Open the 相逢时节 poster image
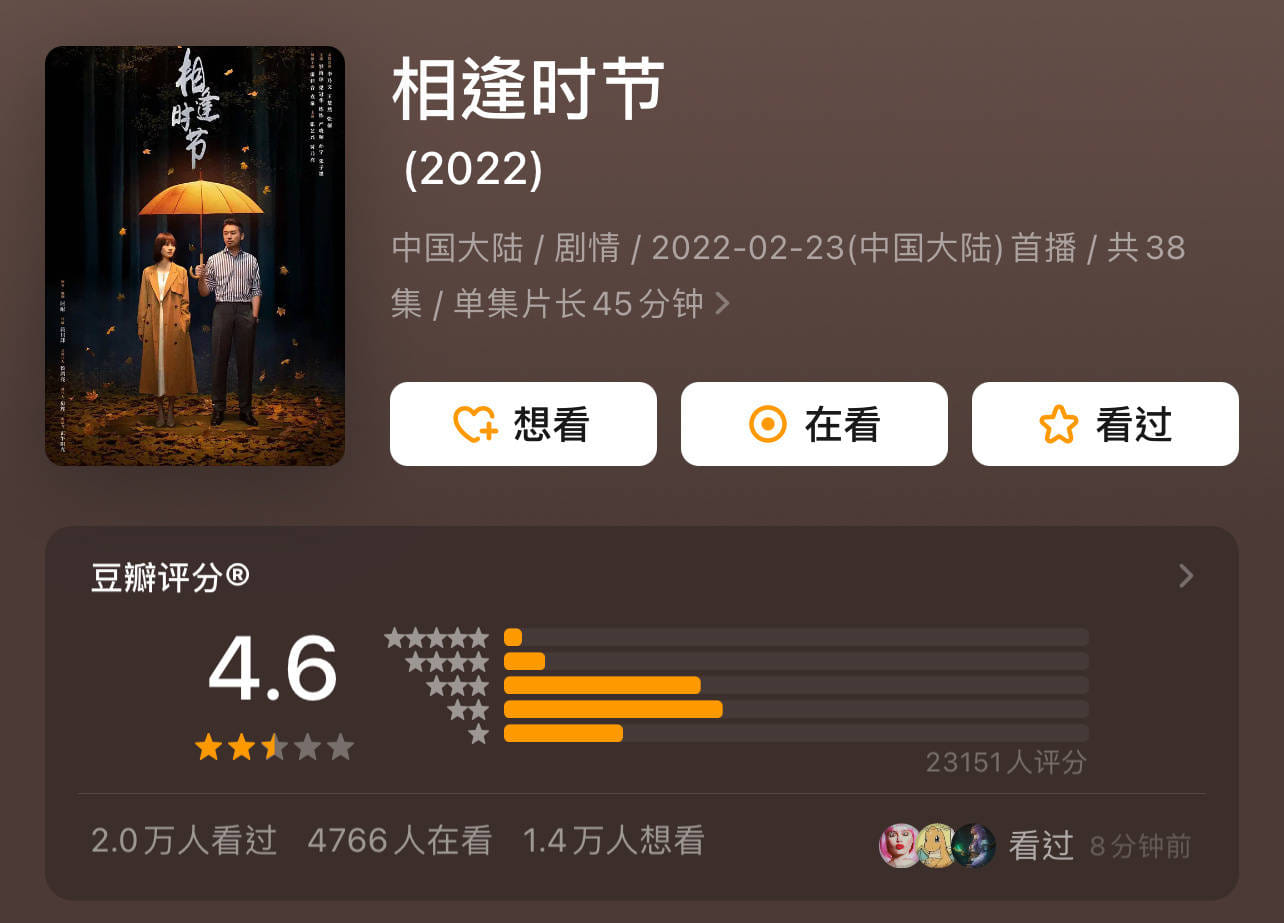The width and height of the screenshot is (1284, 923). tap(195, 256)
